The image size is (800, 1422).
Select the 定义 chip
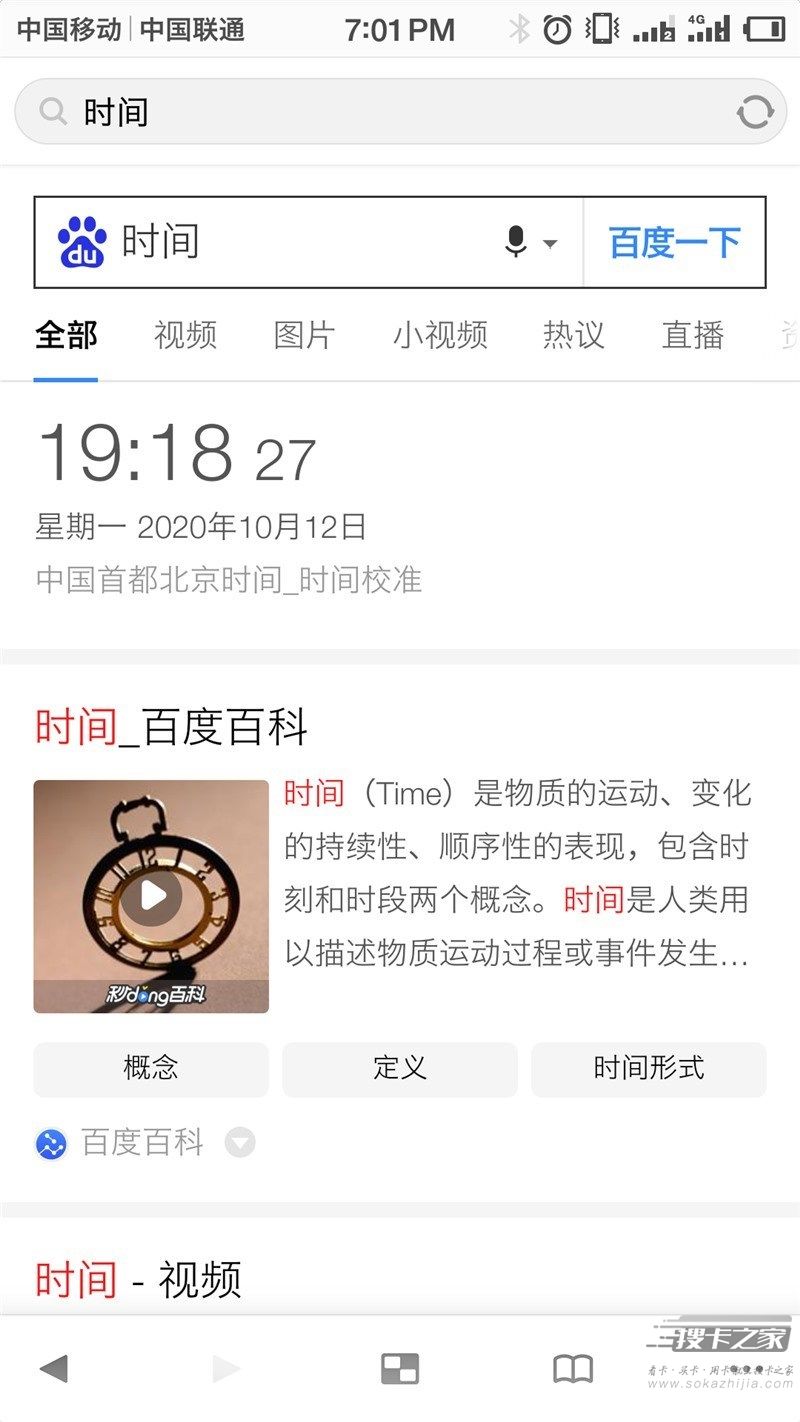click(399, 1068)
